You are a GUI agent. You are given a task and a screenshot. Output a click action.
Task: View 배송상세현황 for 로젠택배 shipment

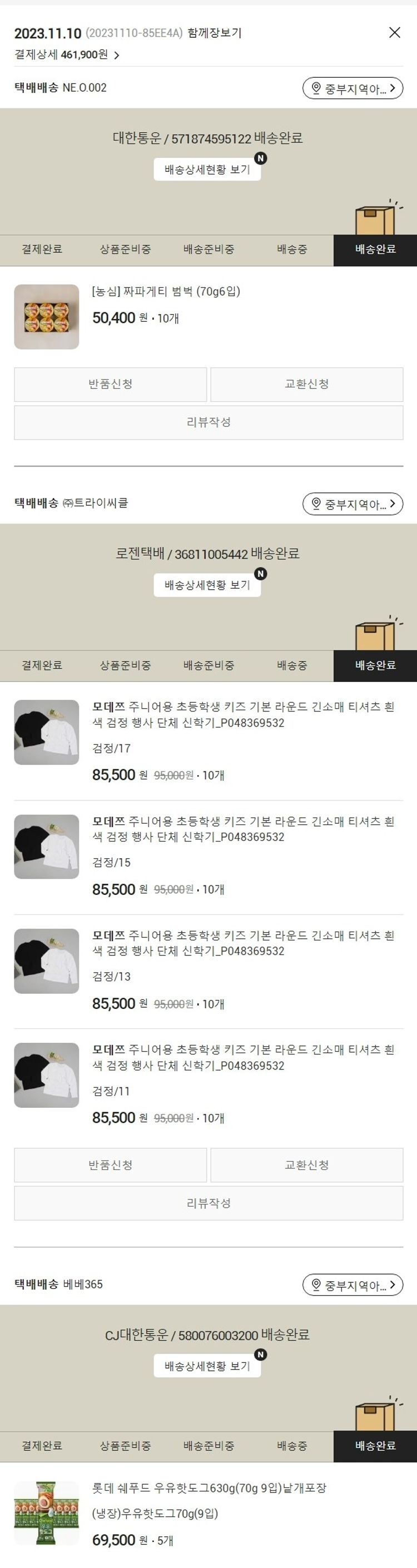tap(207, 585)
